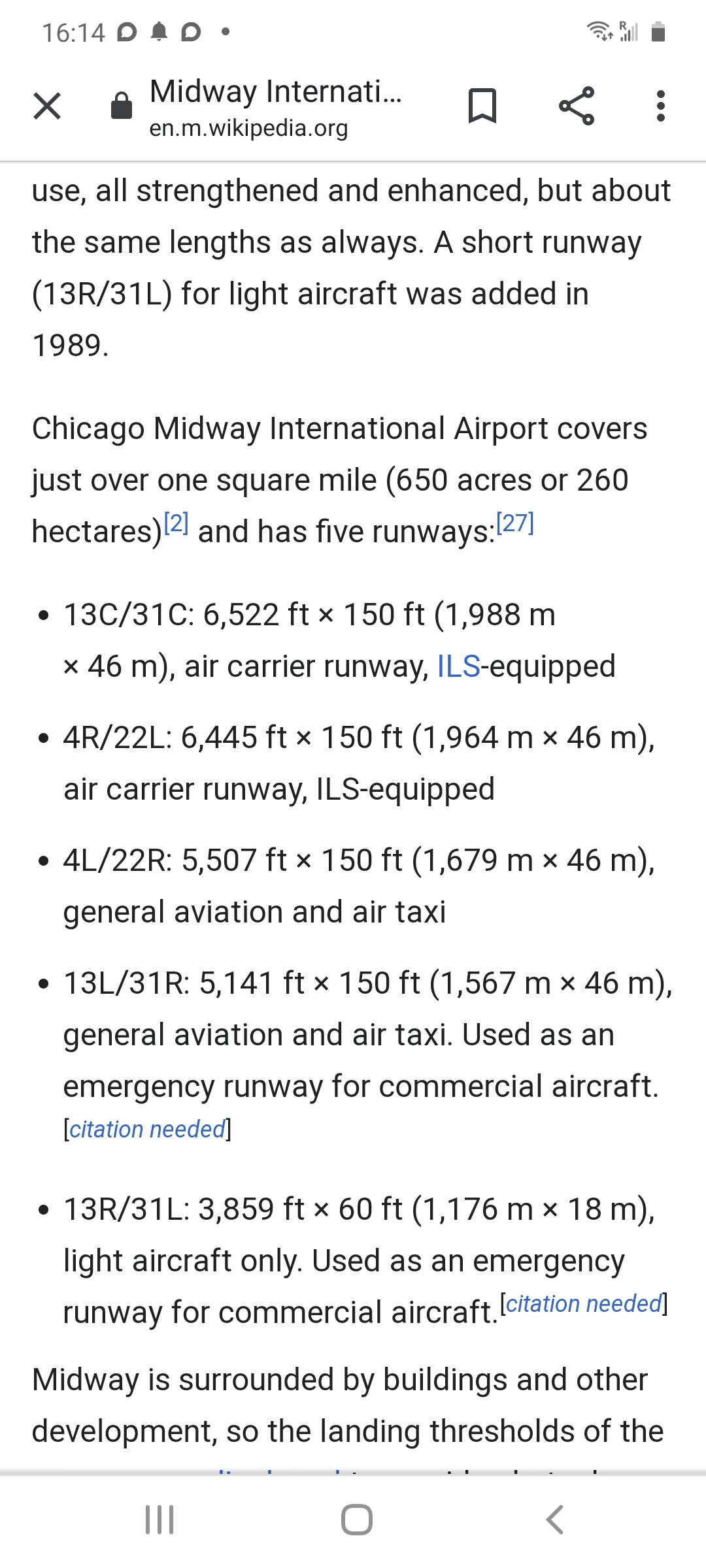This screenshot has width=706, height=1568.
Task: Open citation reference [27]
Action: click(x=516, y=524)
